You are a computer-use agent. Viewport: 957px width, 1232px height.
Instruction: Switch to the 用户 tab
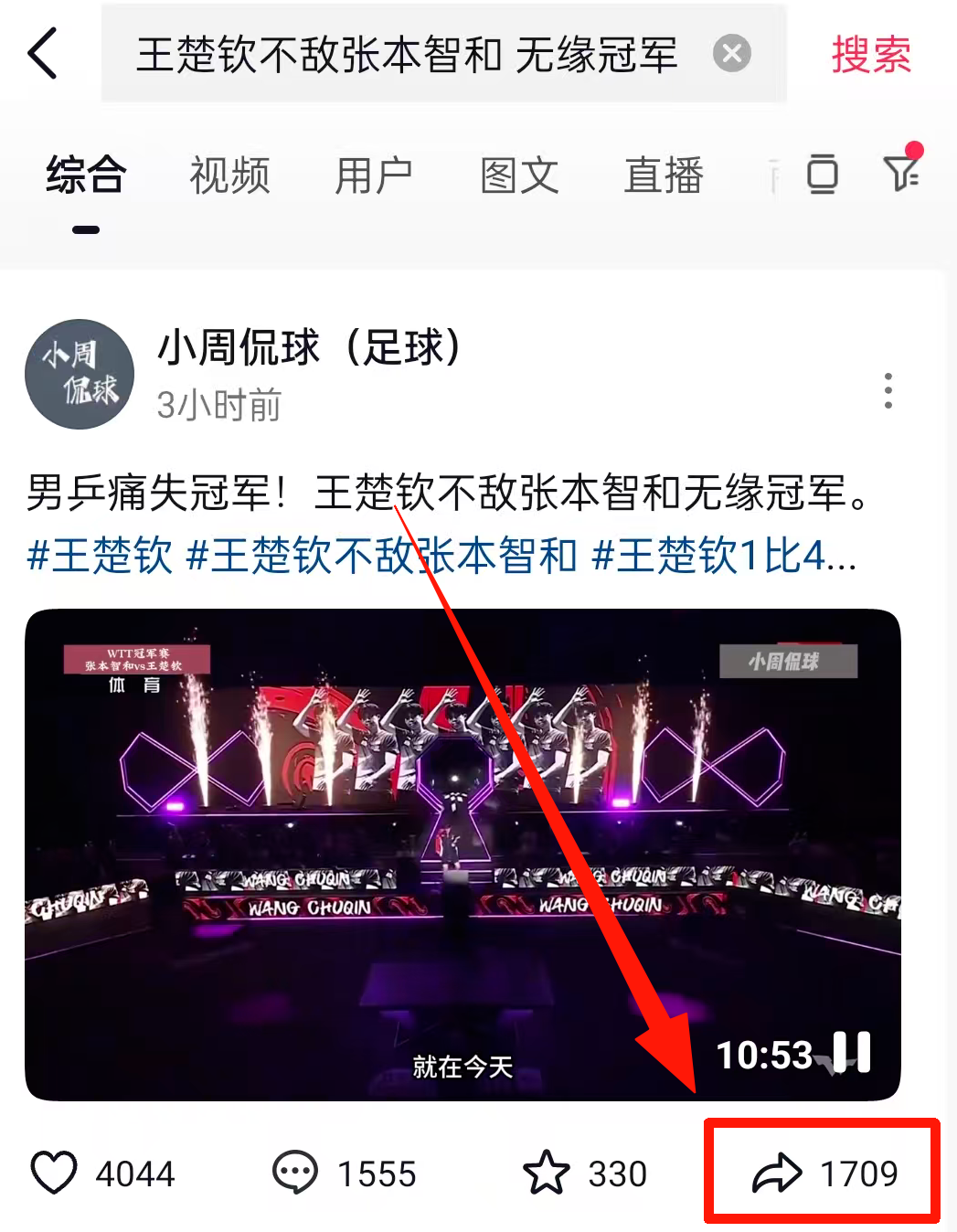click(x=374, y=175)
